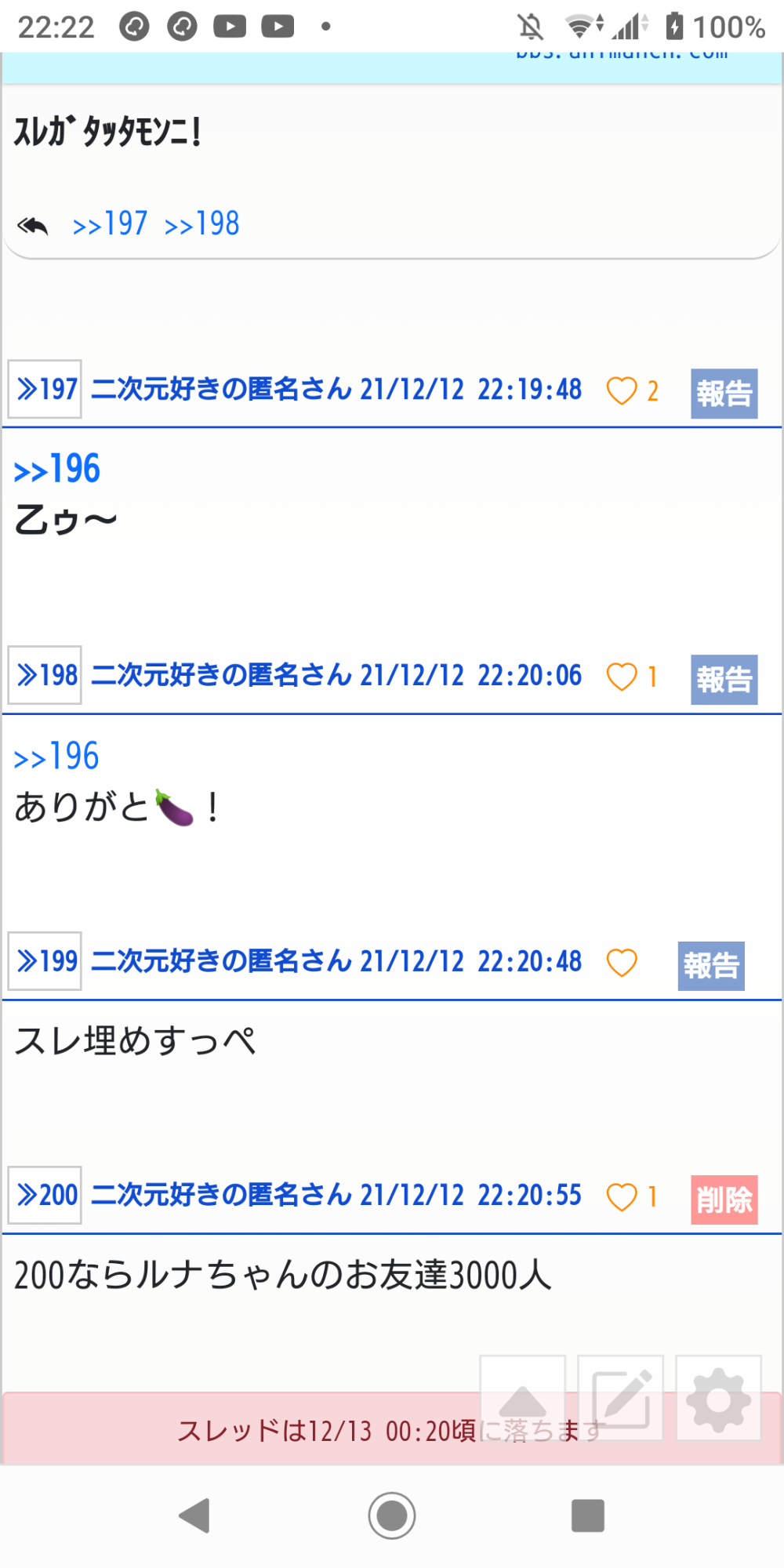This screenshot has height=1568, width=784.
Task: Tap post number 198 button
Action: pos(45,675)
